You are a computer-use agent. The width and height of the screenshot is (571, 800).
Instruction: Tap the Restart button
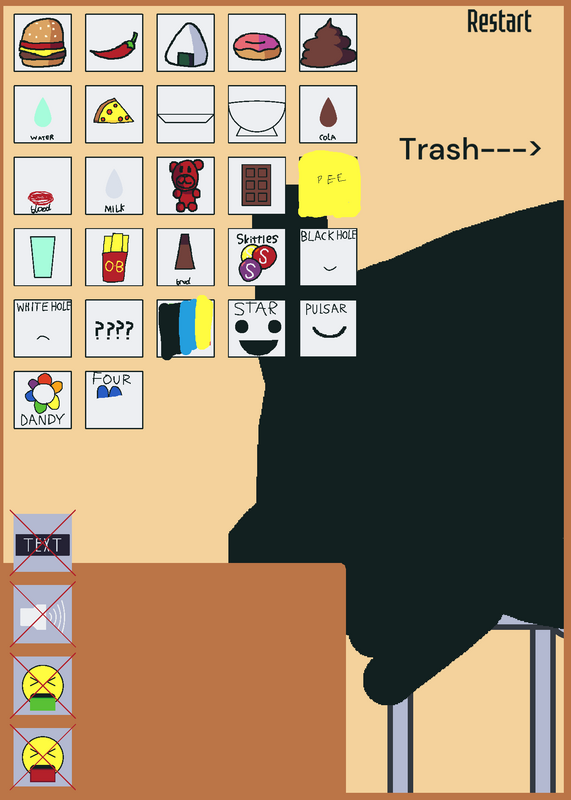coord(499,21)
